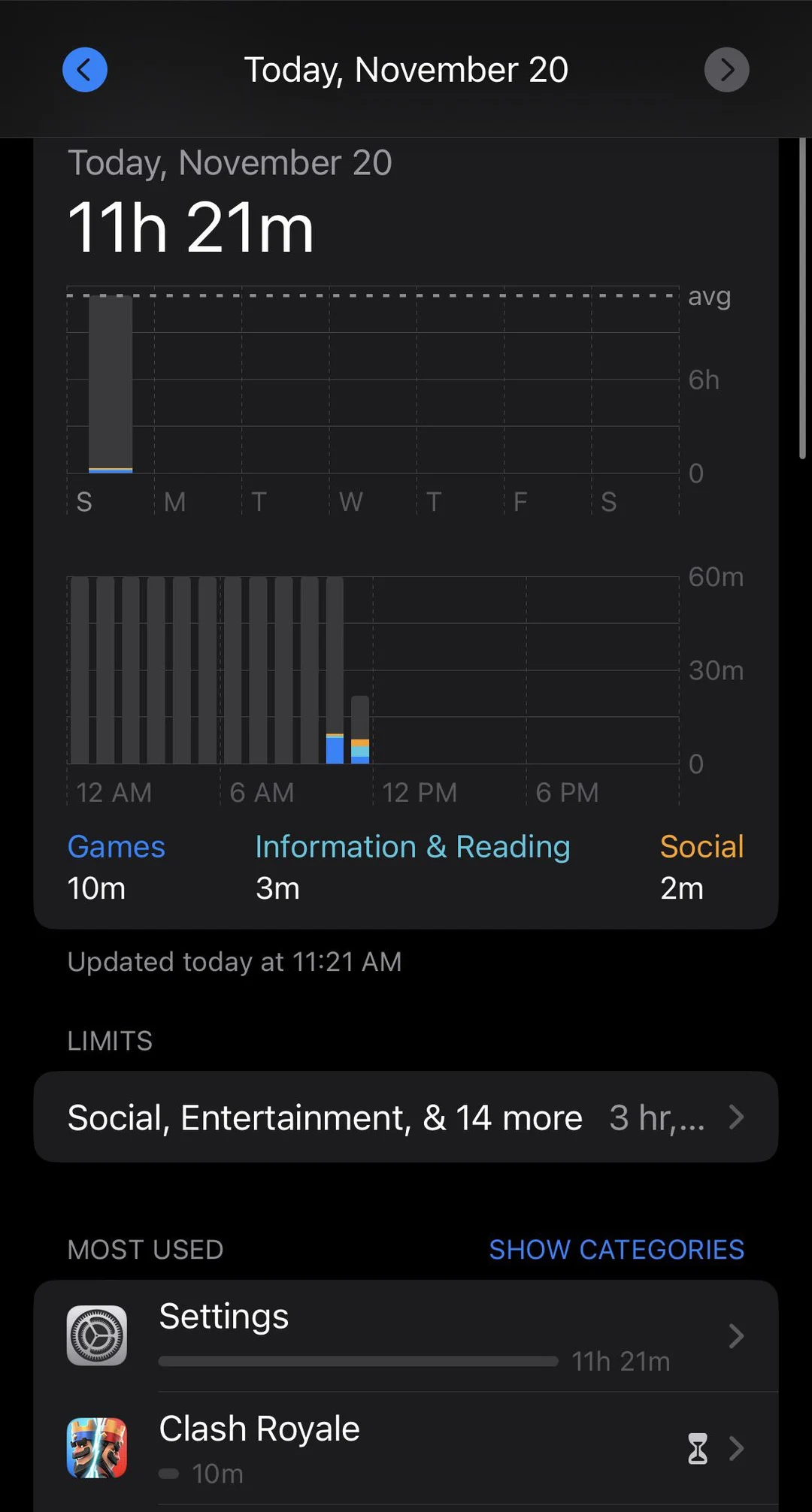Viewport: 812px width, 1512px height.
Task: Select the Information & Reading category
Action: [413, 846]
